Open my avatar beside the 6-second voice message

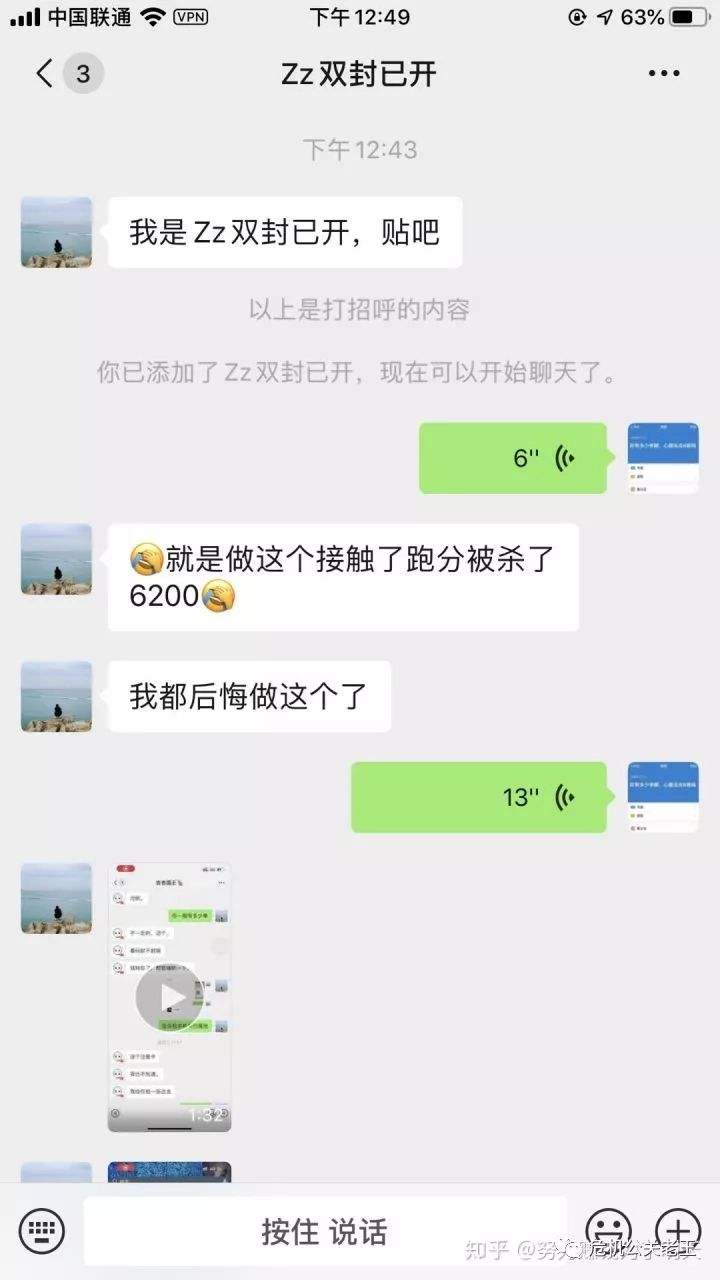click(x=663, y=458)
